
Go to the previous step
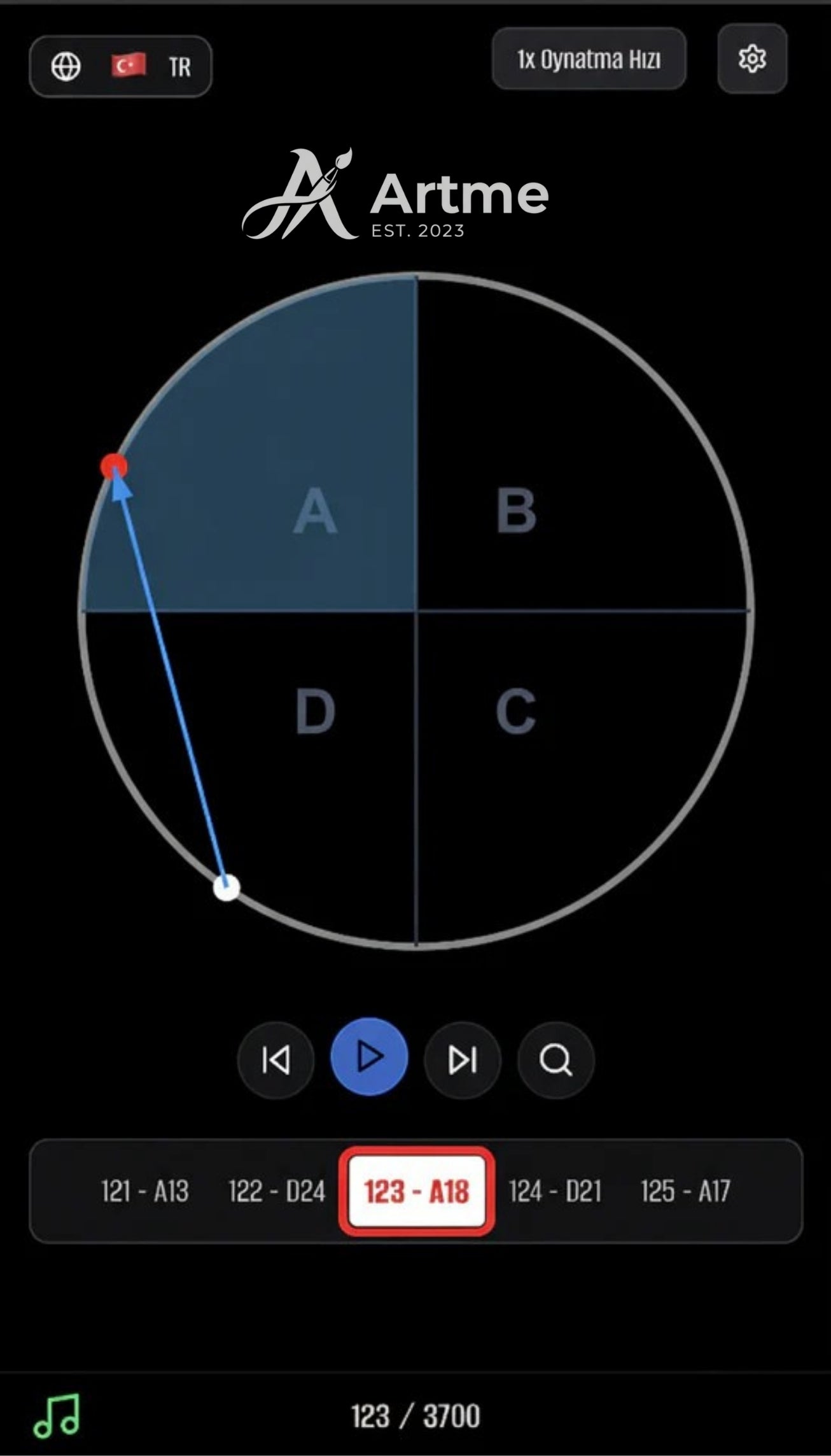click(276, 1060)
